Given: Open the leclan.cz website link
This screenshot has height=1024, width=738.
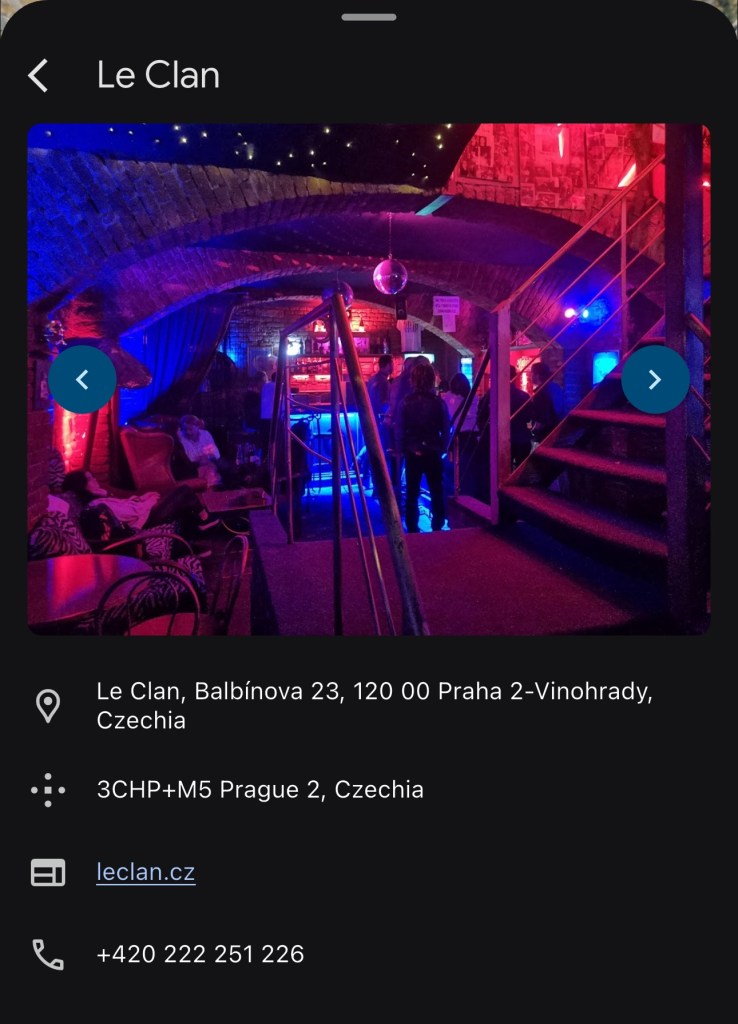Looking at the screenshot, I should 146,872.
